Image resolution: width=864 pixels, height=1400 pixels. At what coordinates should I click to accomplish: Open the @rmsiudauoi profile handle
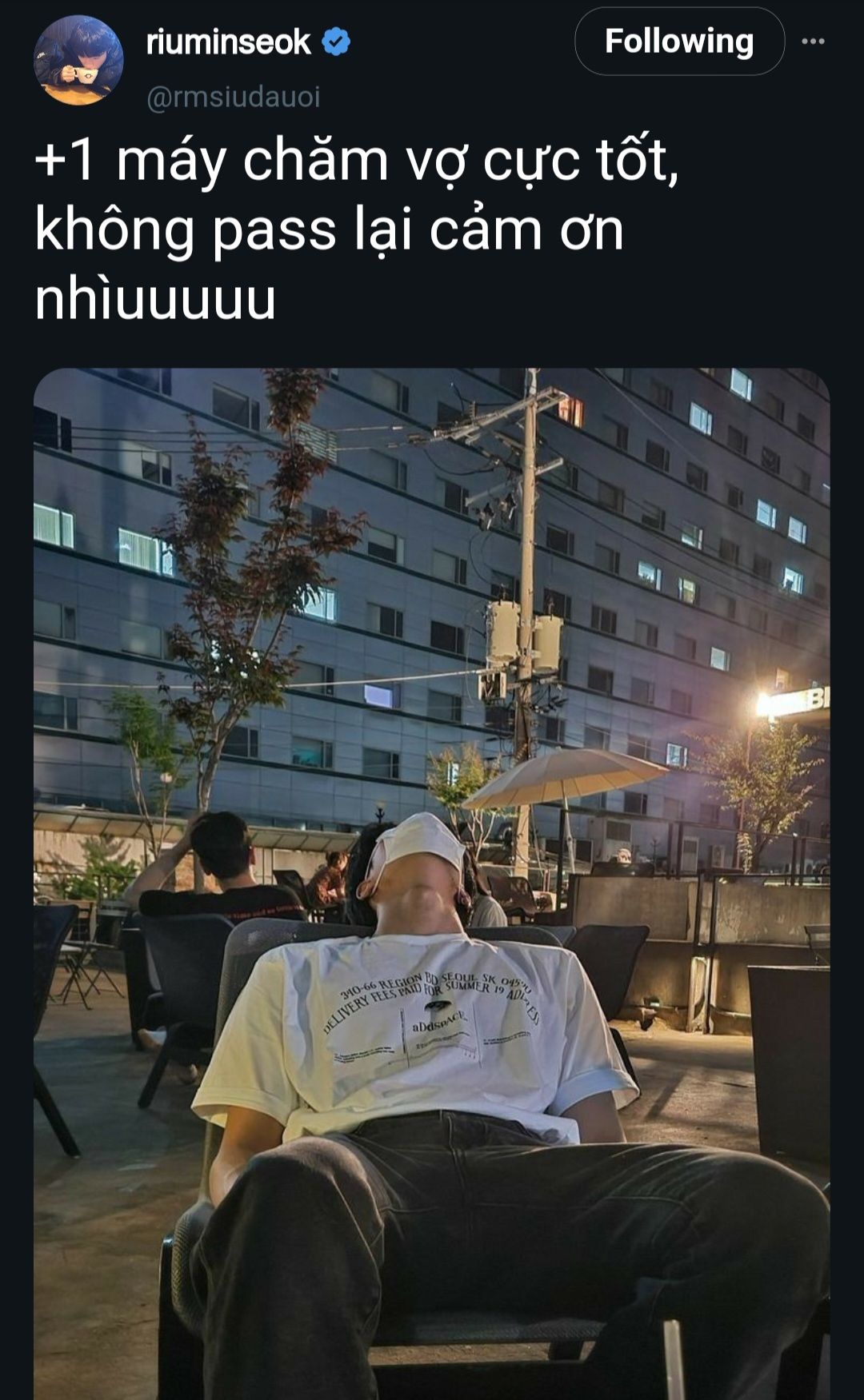tap(233, 98)
